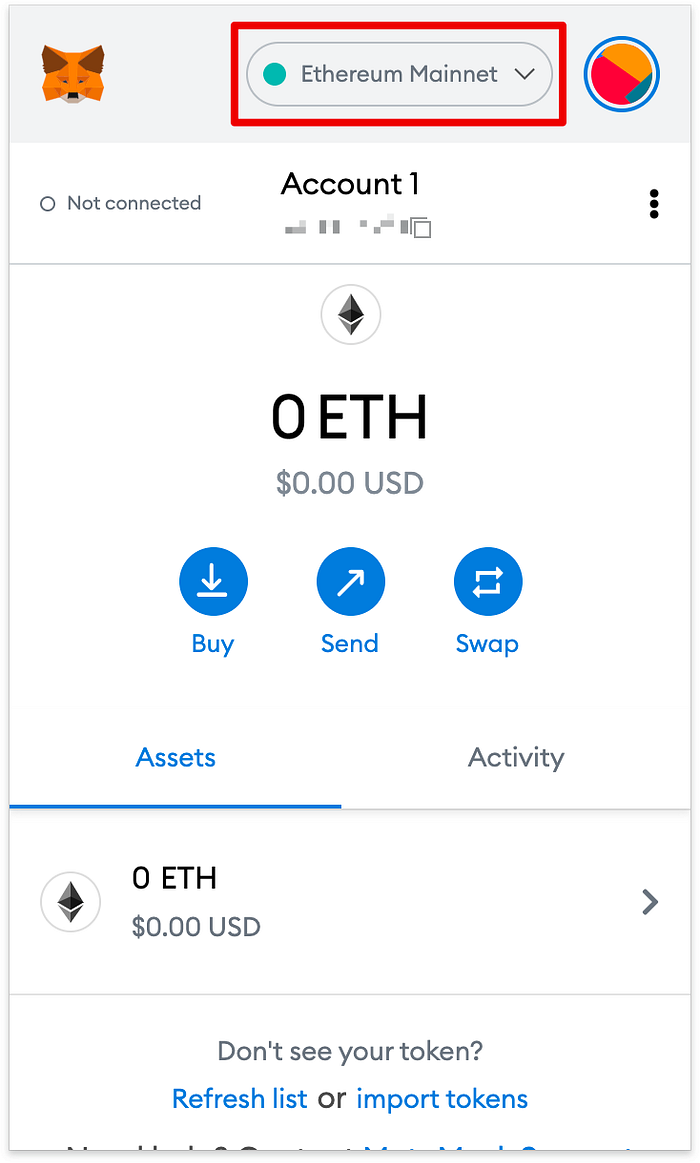
Task: Tap the Refresh list link
Action: click(x=240, y=1098)
